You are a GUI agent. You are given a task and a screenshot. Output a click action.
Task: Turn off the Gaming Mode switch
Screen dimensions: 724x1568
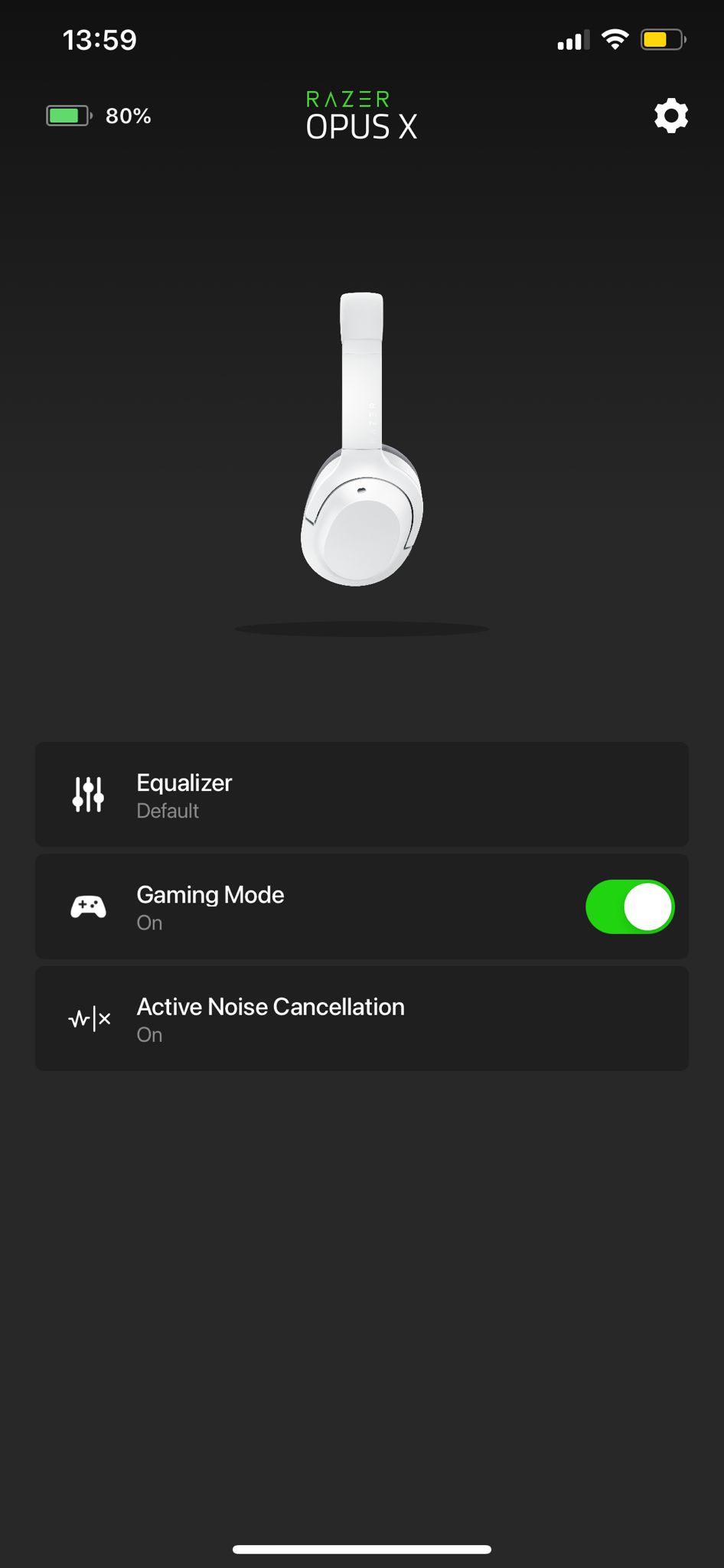point(629,906)
